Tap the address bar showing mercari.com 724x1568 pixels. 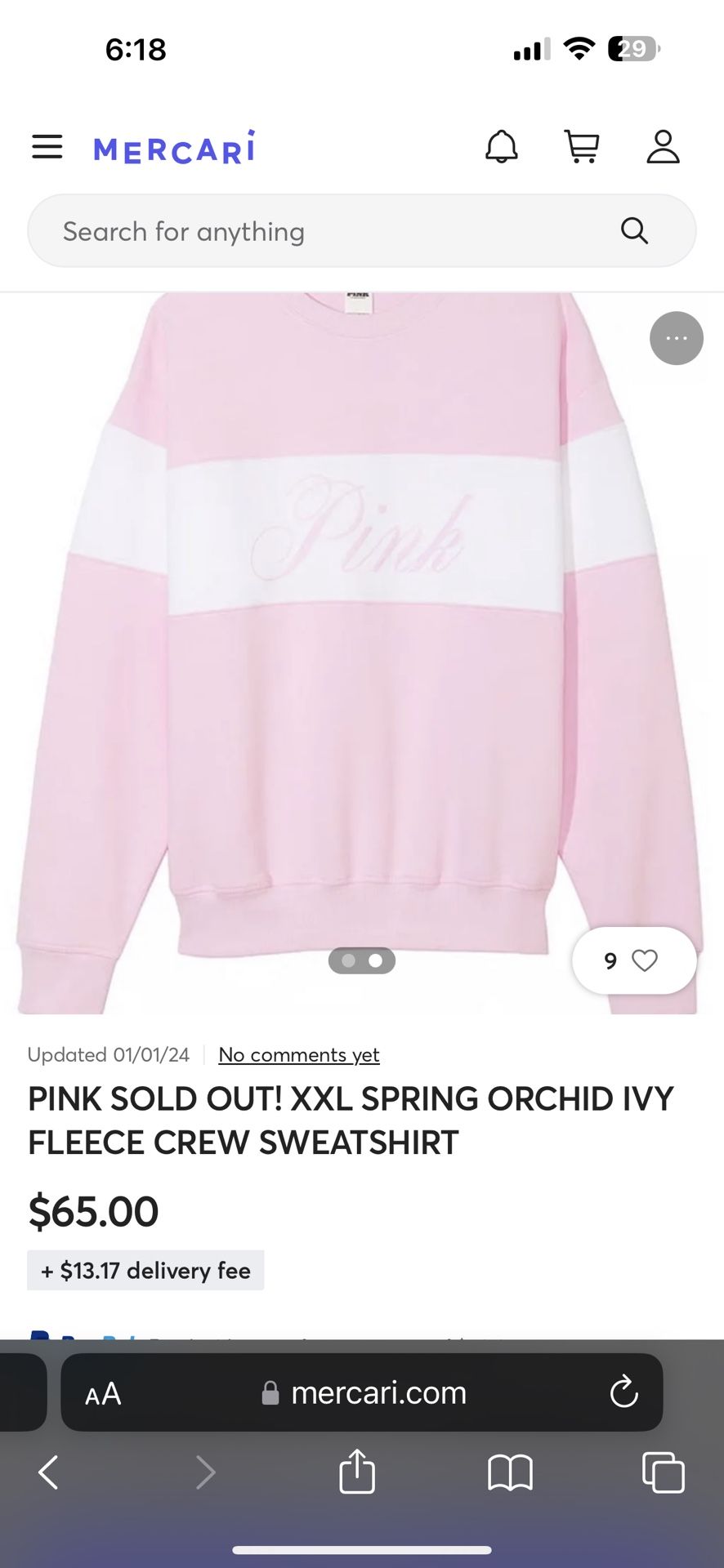[x=380, y=1393]
